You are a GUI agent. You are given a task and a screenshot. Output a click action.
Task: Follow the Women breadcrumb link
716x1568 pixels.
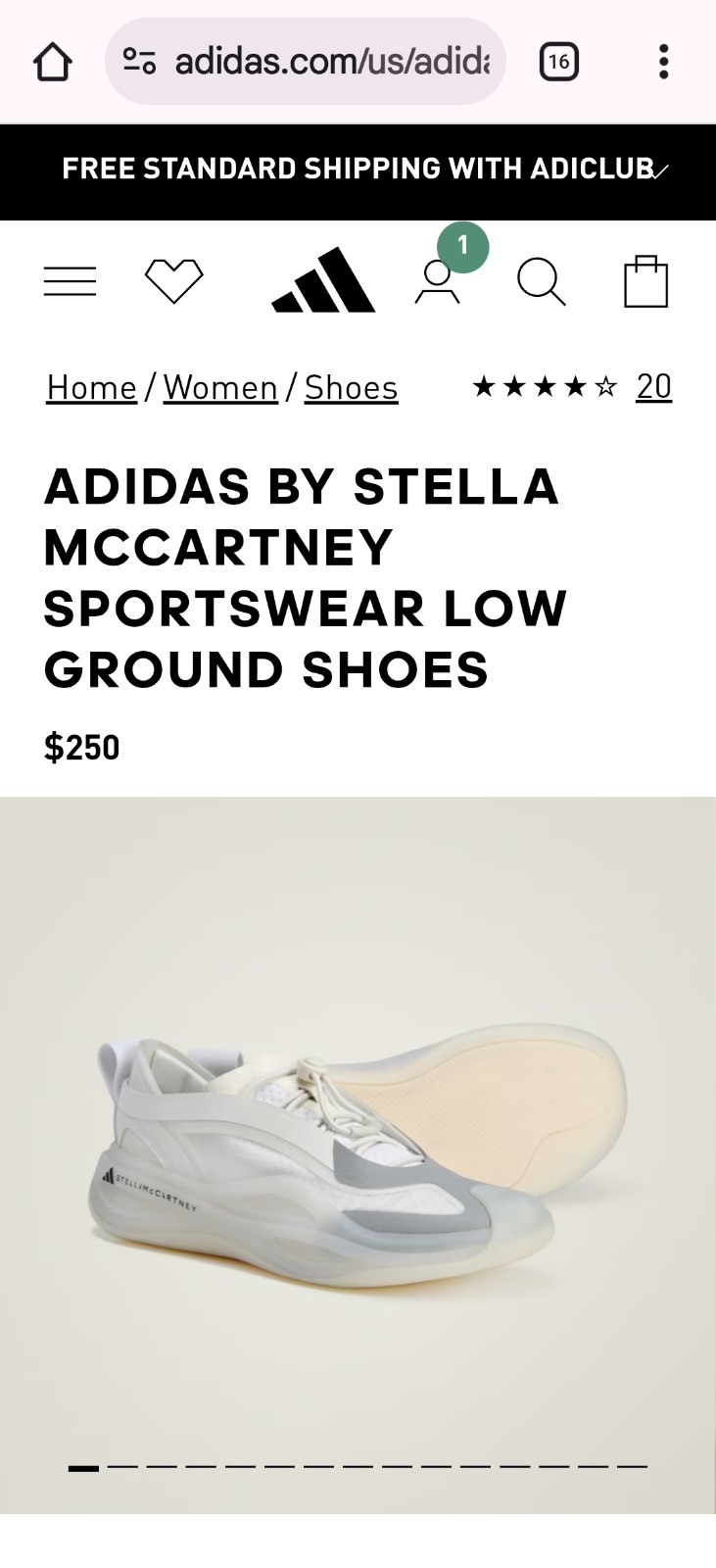[x=220, y=388]
